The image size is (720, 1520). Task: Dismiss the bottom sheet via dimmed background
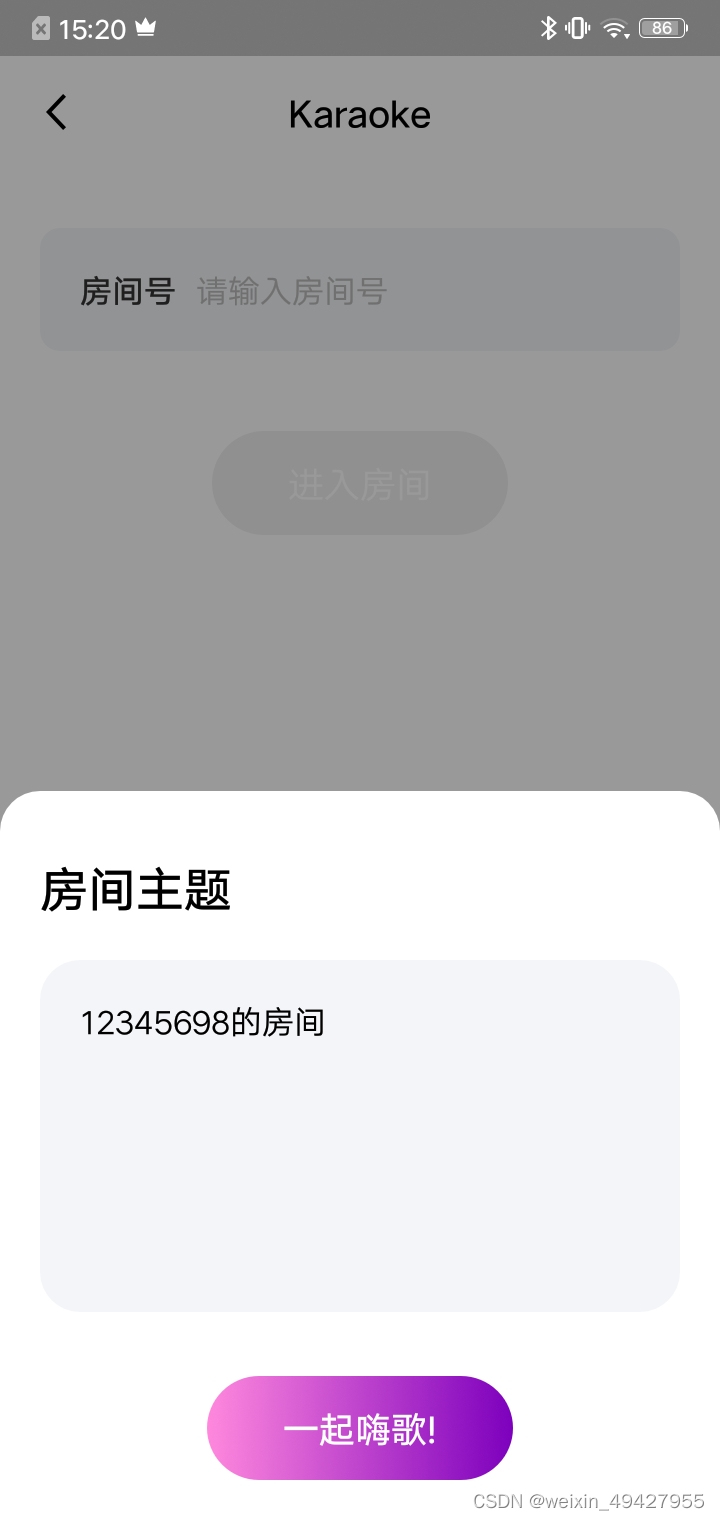click(360, 650)
